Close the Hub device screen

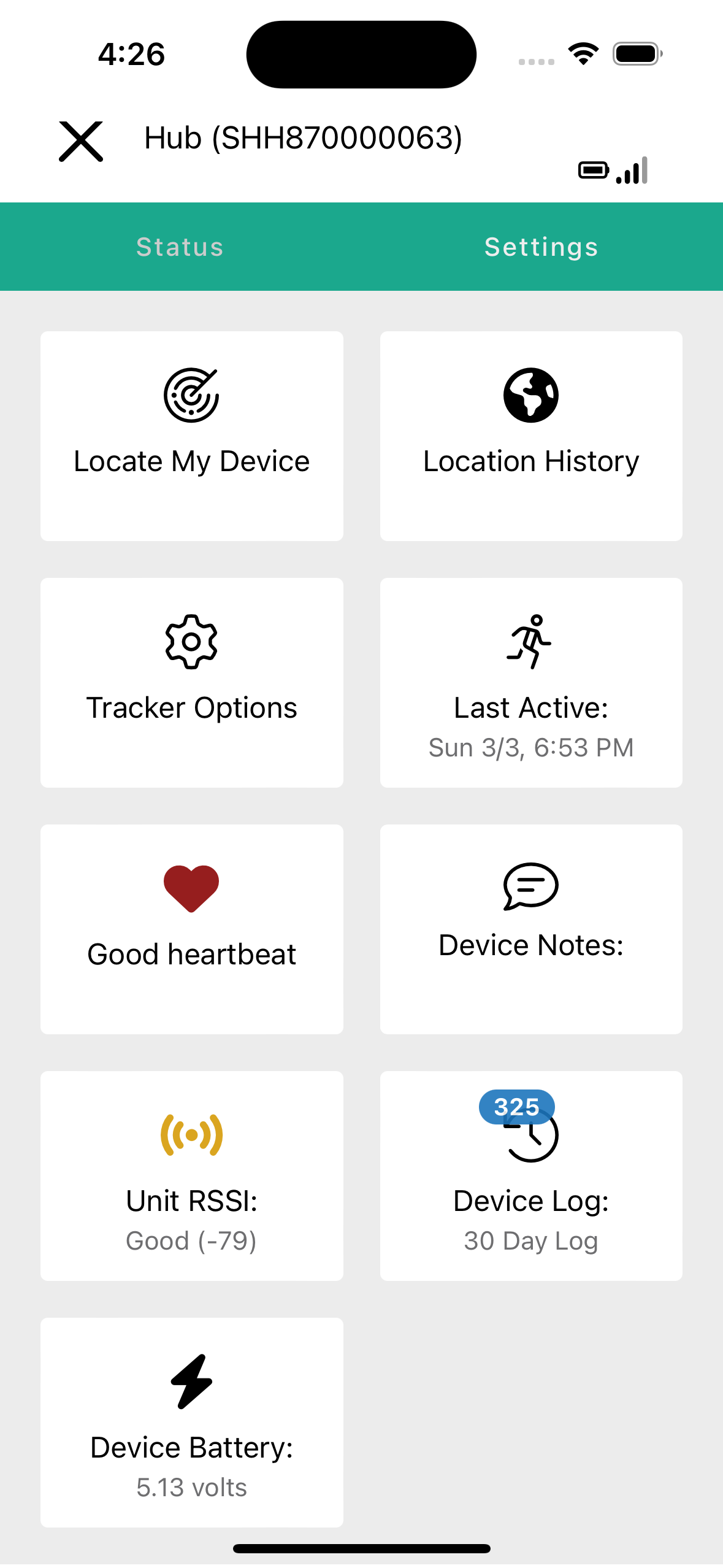point(81,141)
